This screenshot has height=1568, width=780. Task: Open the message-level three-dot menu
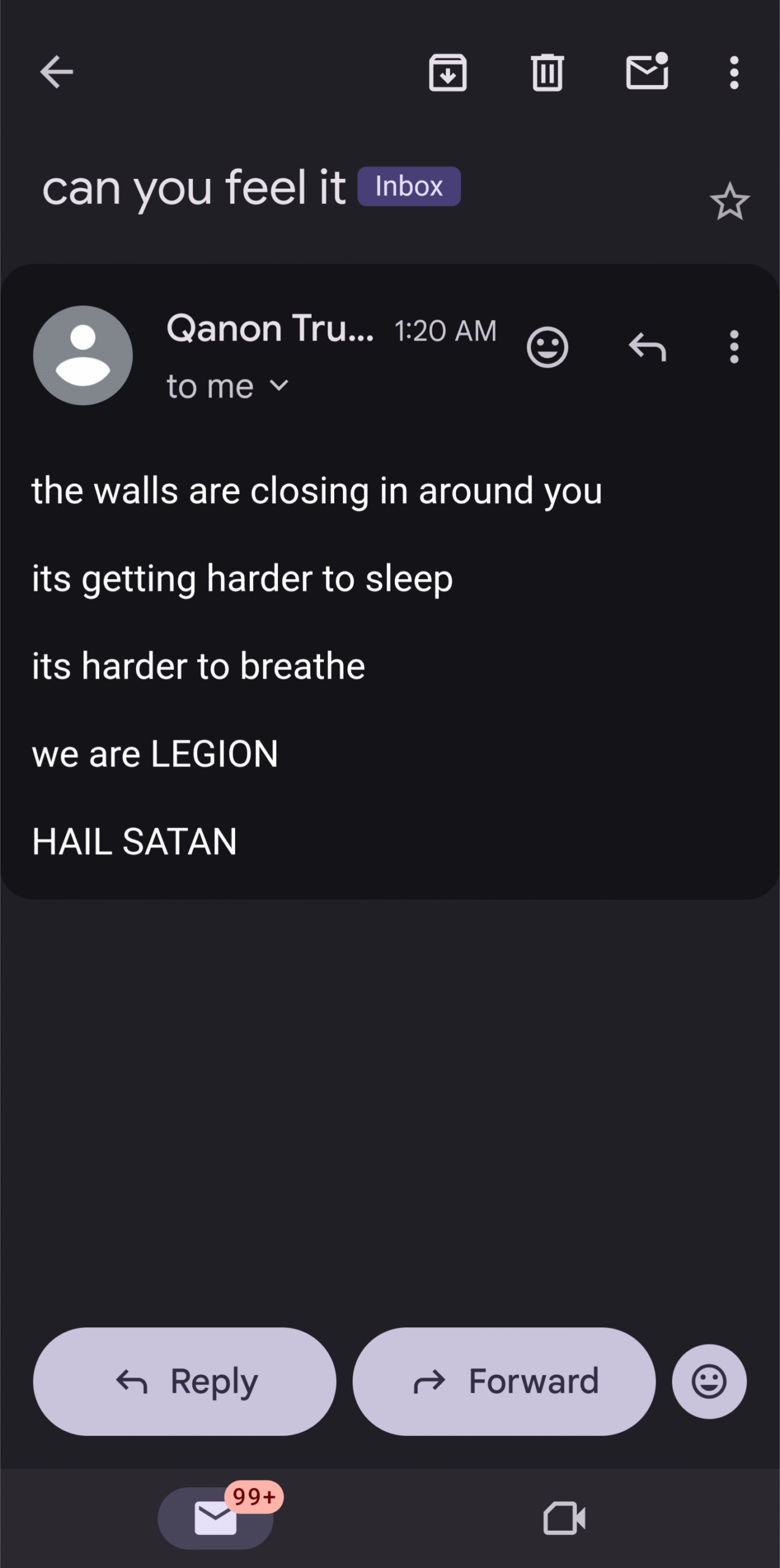tap(734, 347)
